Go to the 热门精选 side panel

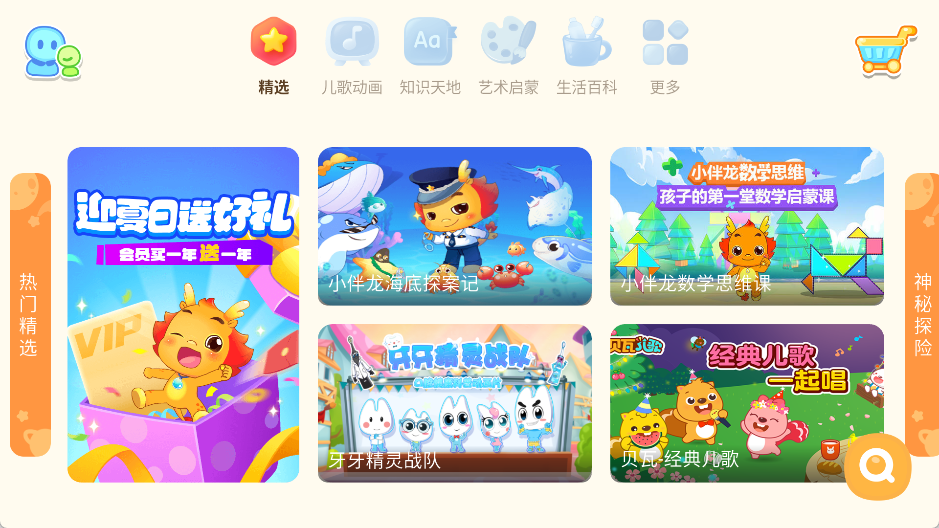click(x=29, y=314)
